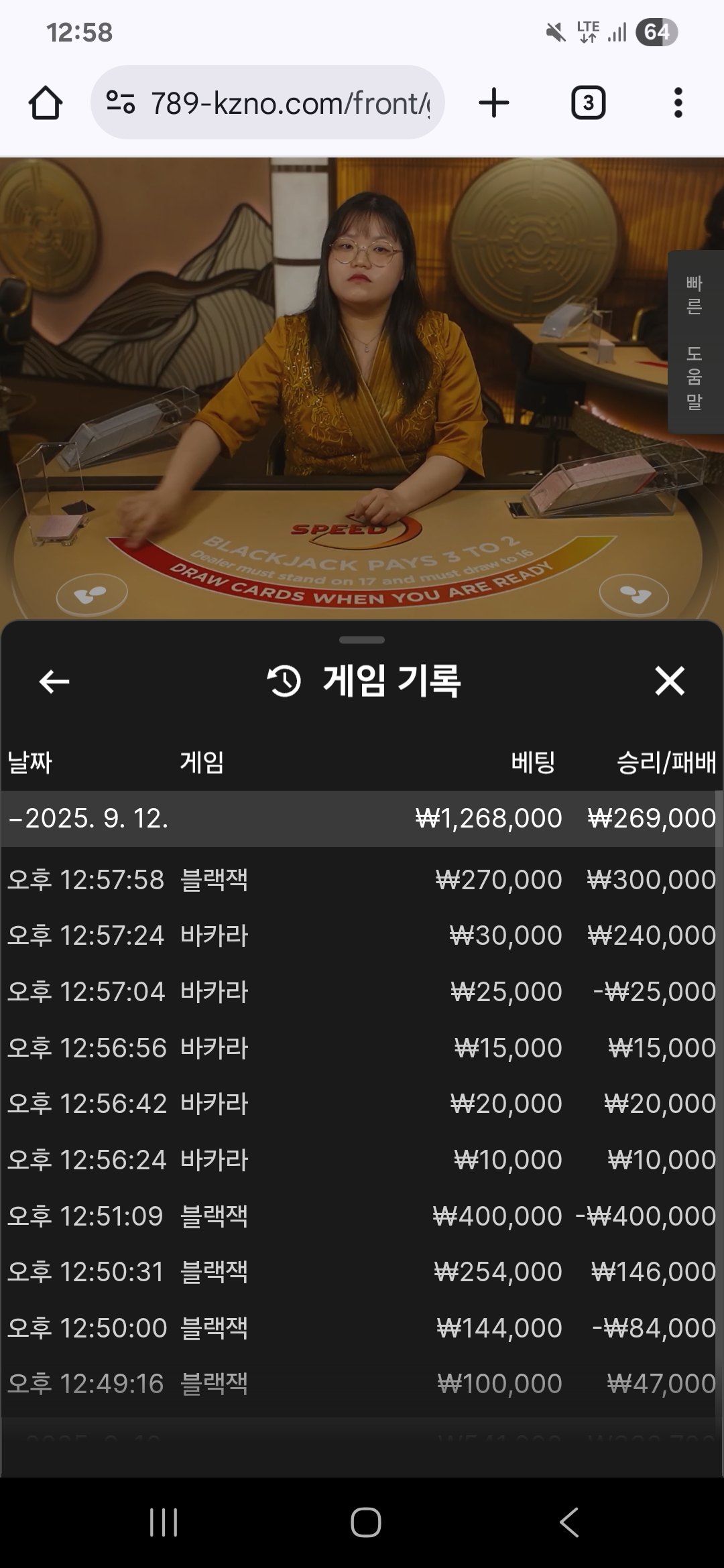
Task: Select the 오후 12:50:00 블랙잭 entry
Action: coord(362,1328)
